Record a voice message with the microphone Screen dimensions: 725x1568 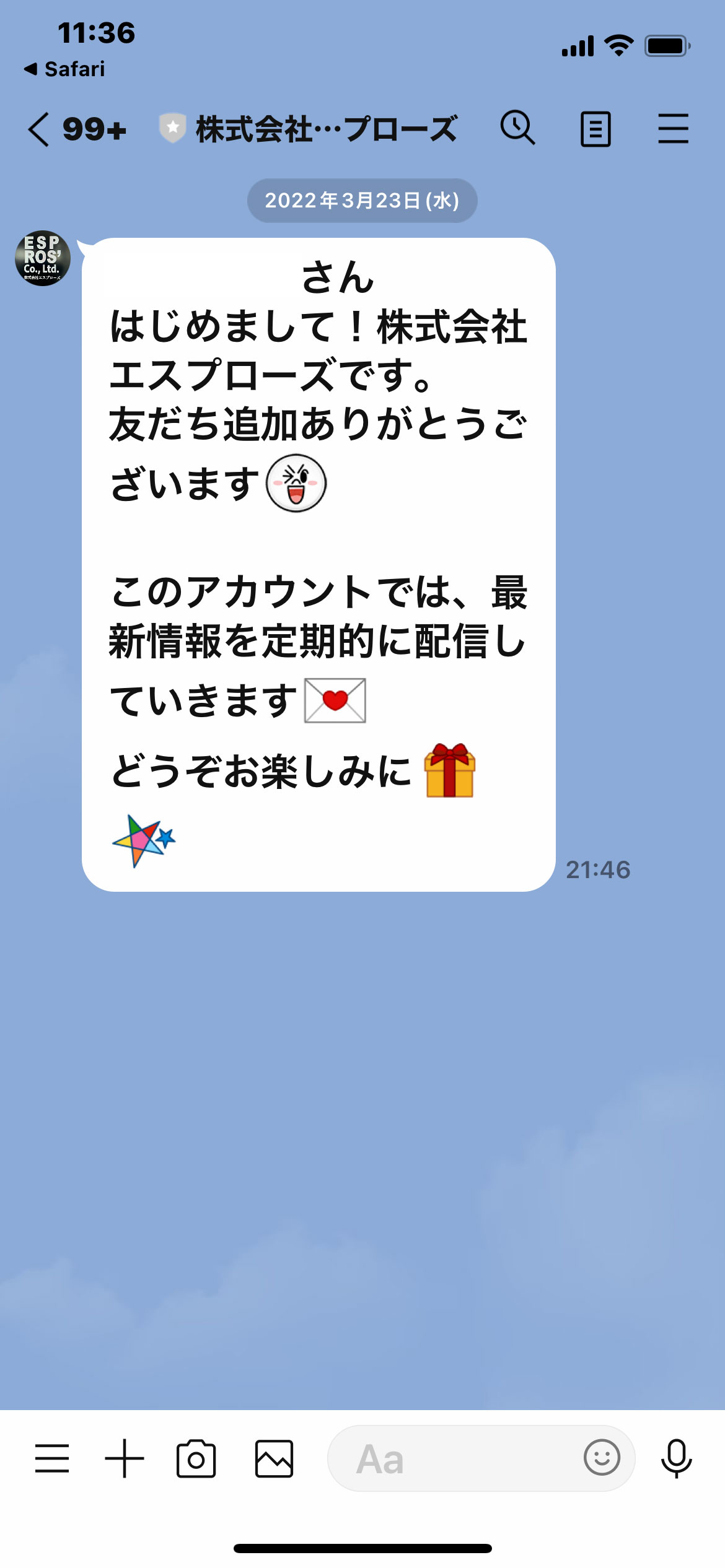point(676,1458)
